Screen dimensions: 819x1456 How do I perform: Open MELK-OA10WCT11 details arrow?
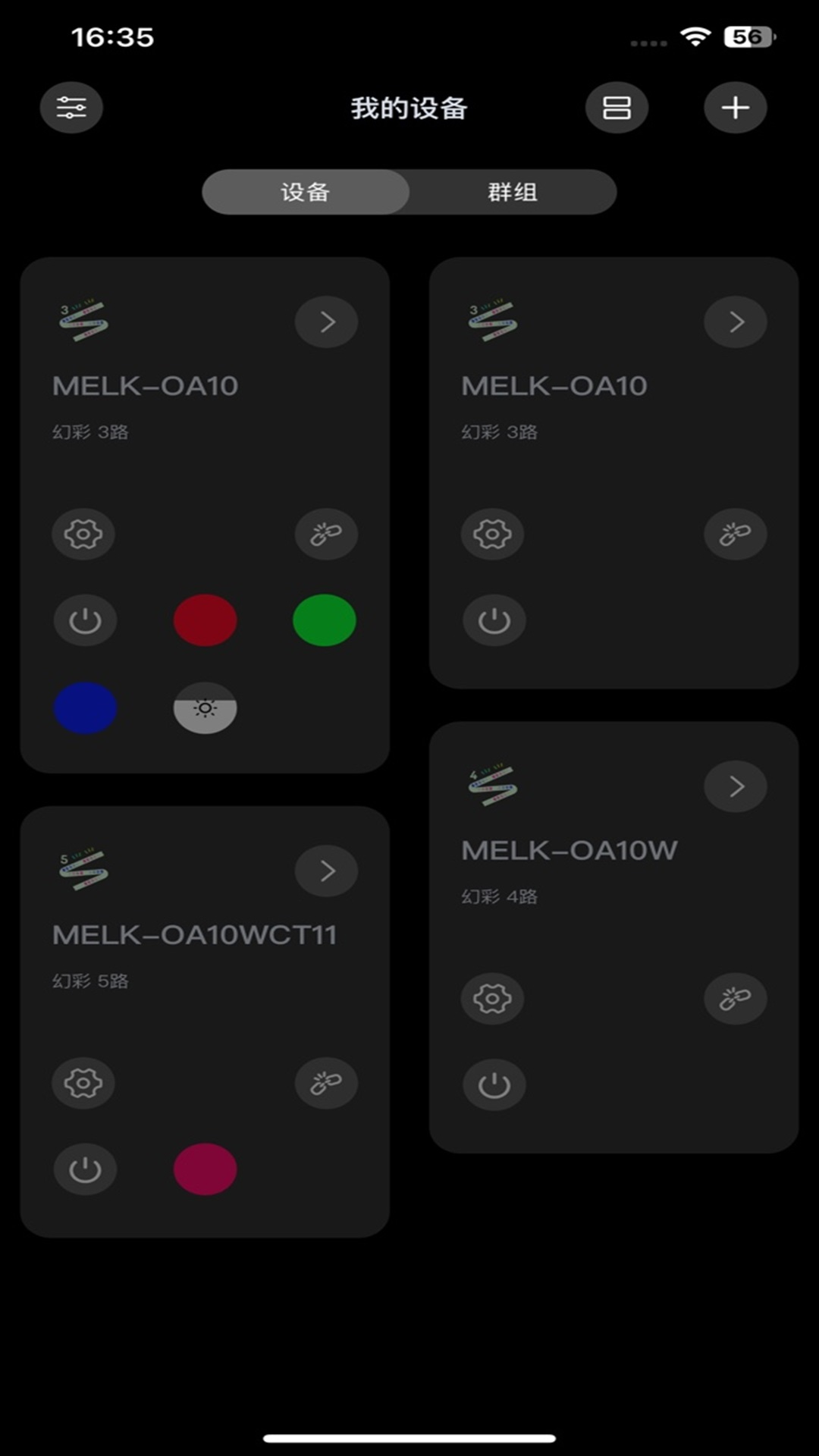click(326, 871)
